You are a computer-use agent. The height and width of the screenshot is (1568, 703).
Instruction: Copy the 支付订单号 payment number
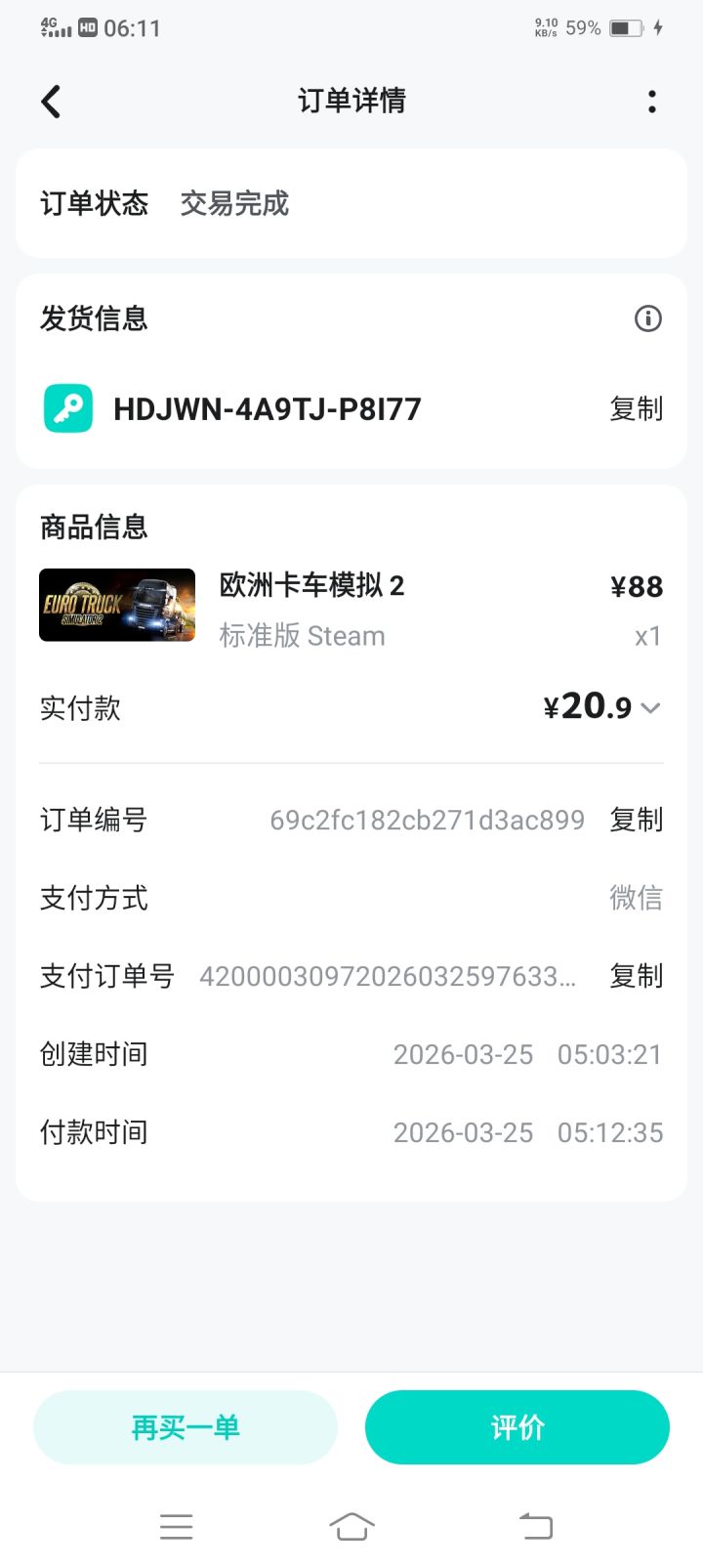636,976
